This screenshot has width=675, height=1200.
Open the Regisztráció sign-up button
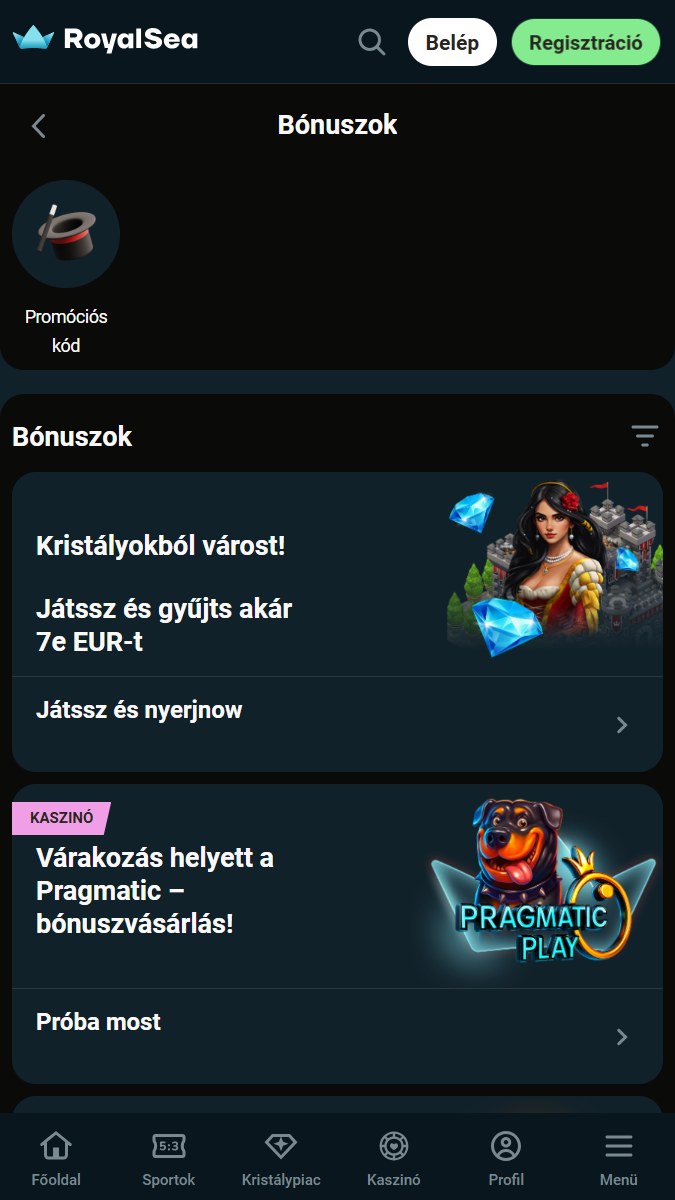(x=585, y=42)
